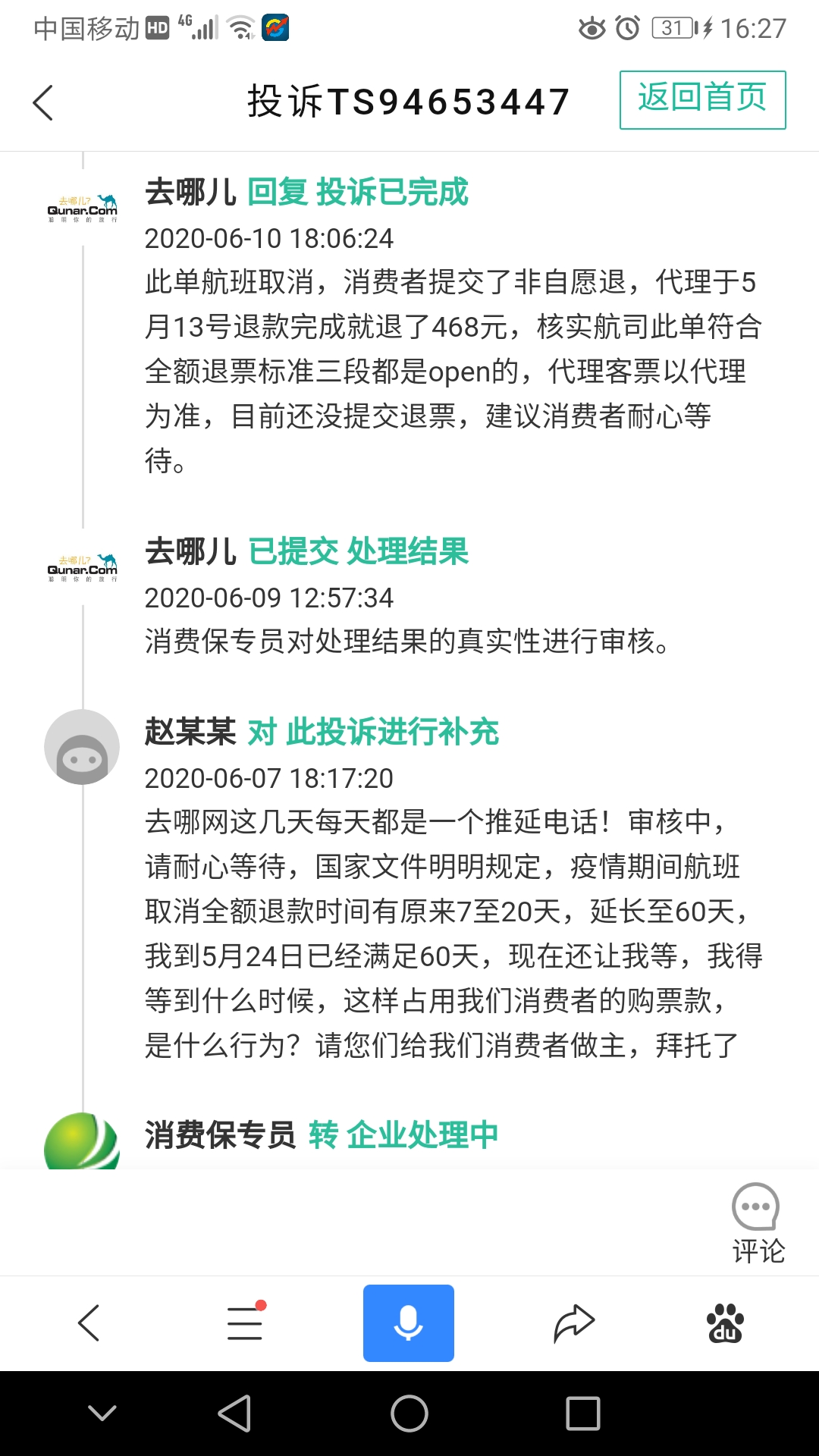Screen dimensions: 819x1456
Task: Share this complaint page
Action: 573,1323
